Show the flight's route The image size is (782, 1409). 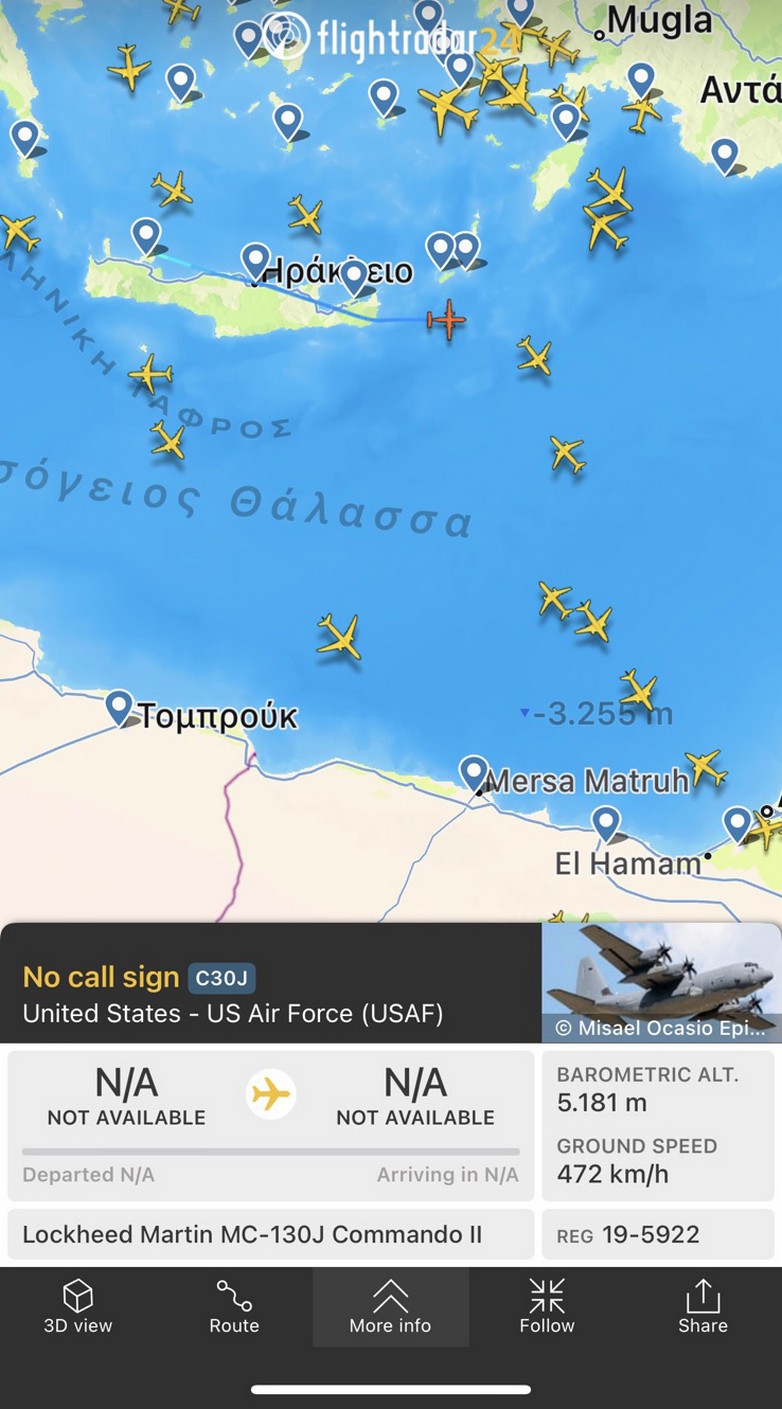234,1307
